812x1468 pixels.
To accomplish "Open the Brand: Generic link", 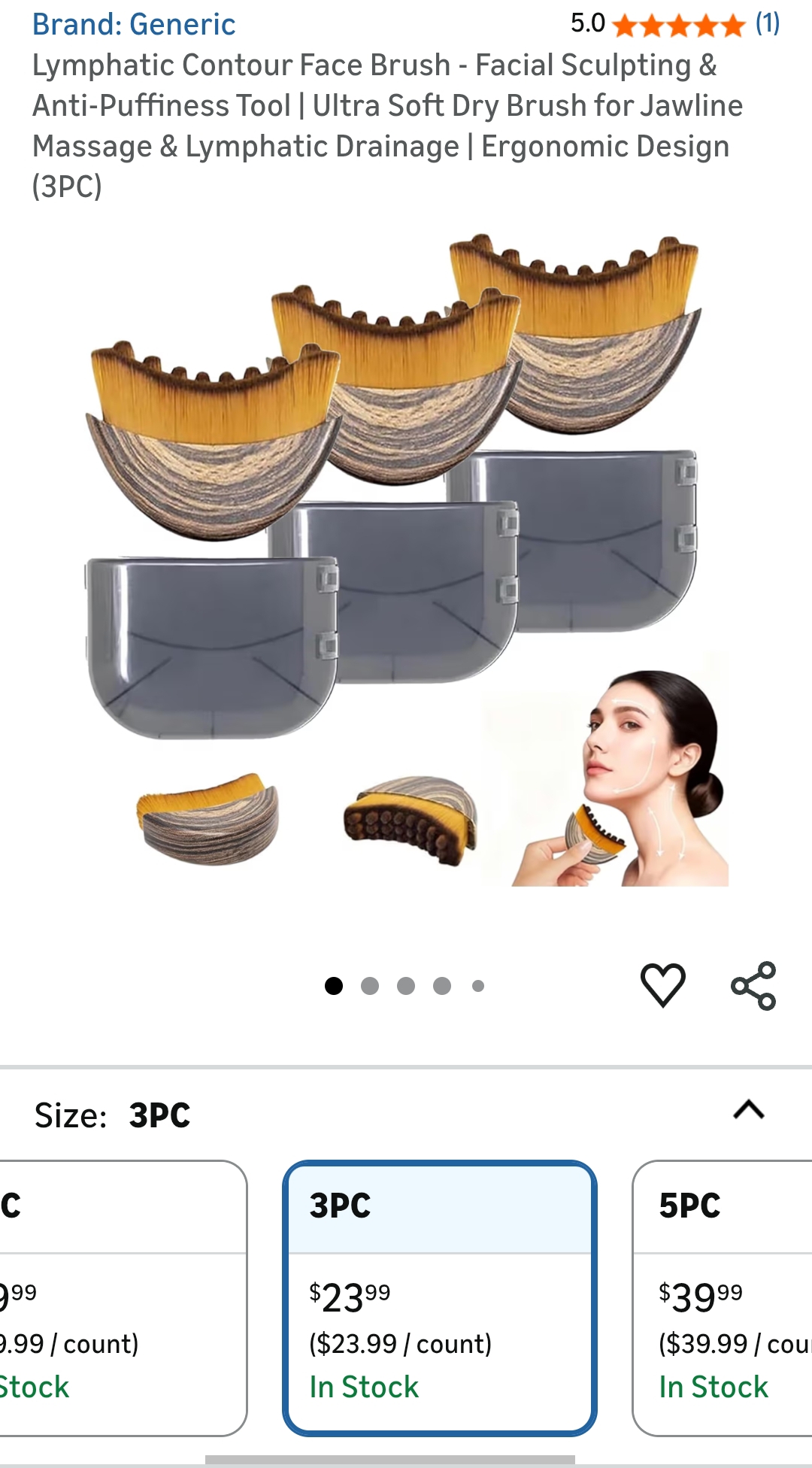I will tap(134, 25).
